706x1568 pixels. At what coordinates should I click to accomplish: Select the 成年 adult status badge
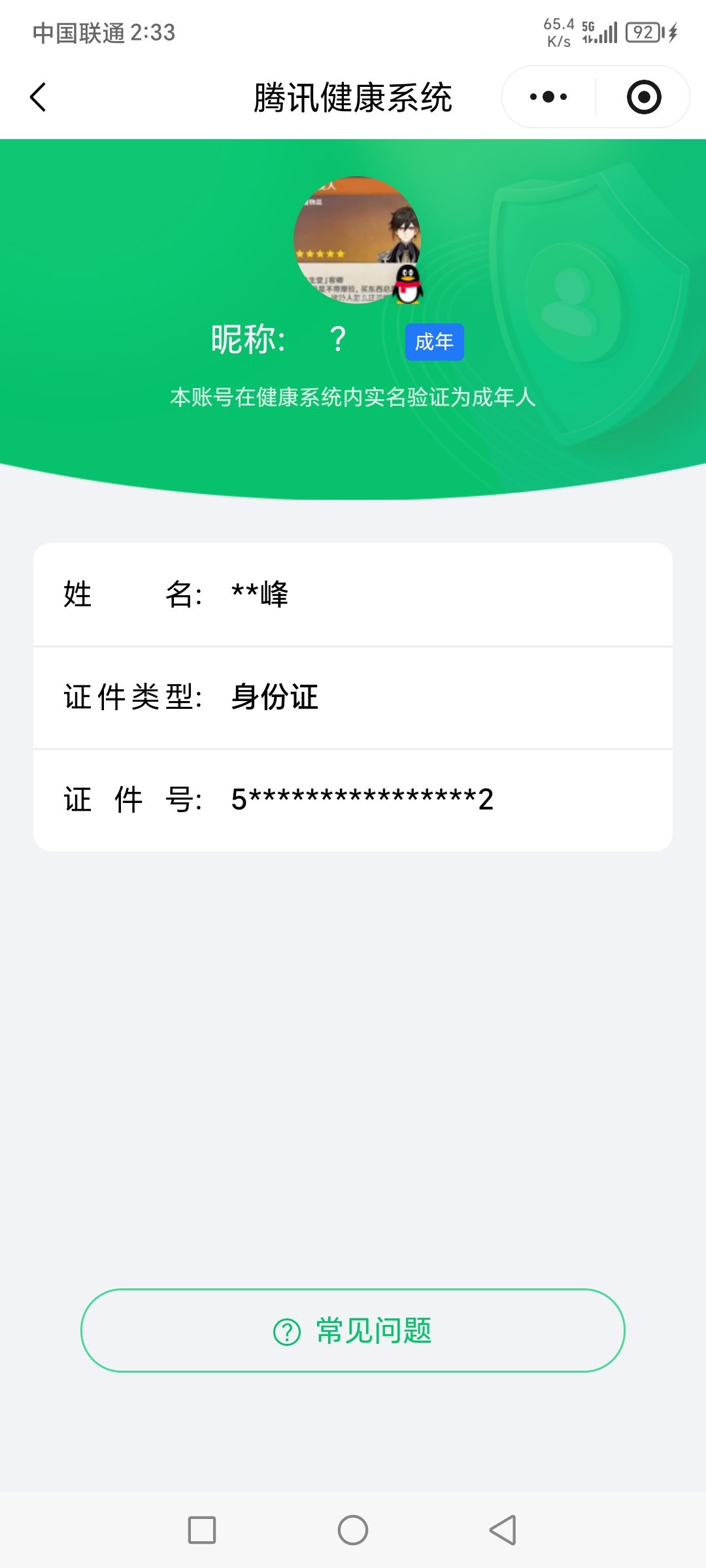point(435,341)
